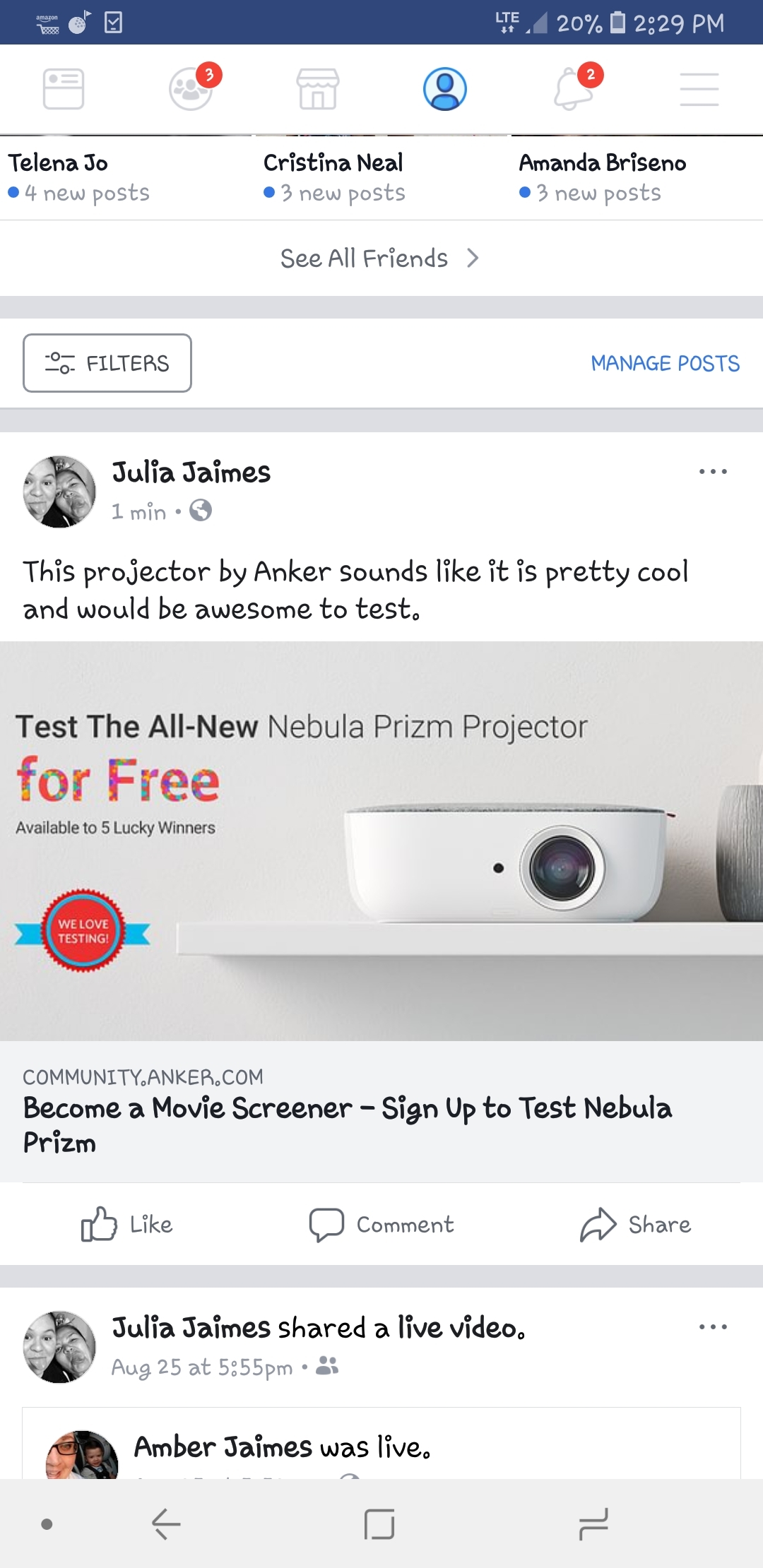
Task: Switch to the News Feed tab
Action: click(x=64, y=89)
